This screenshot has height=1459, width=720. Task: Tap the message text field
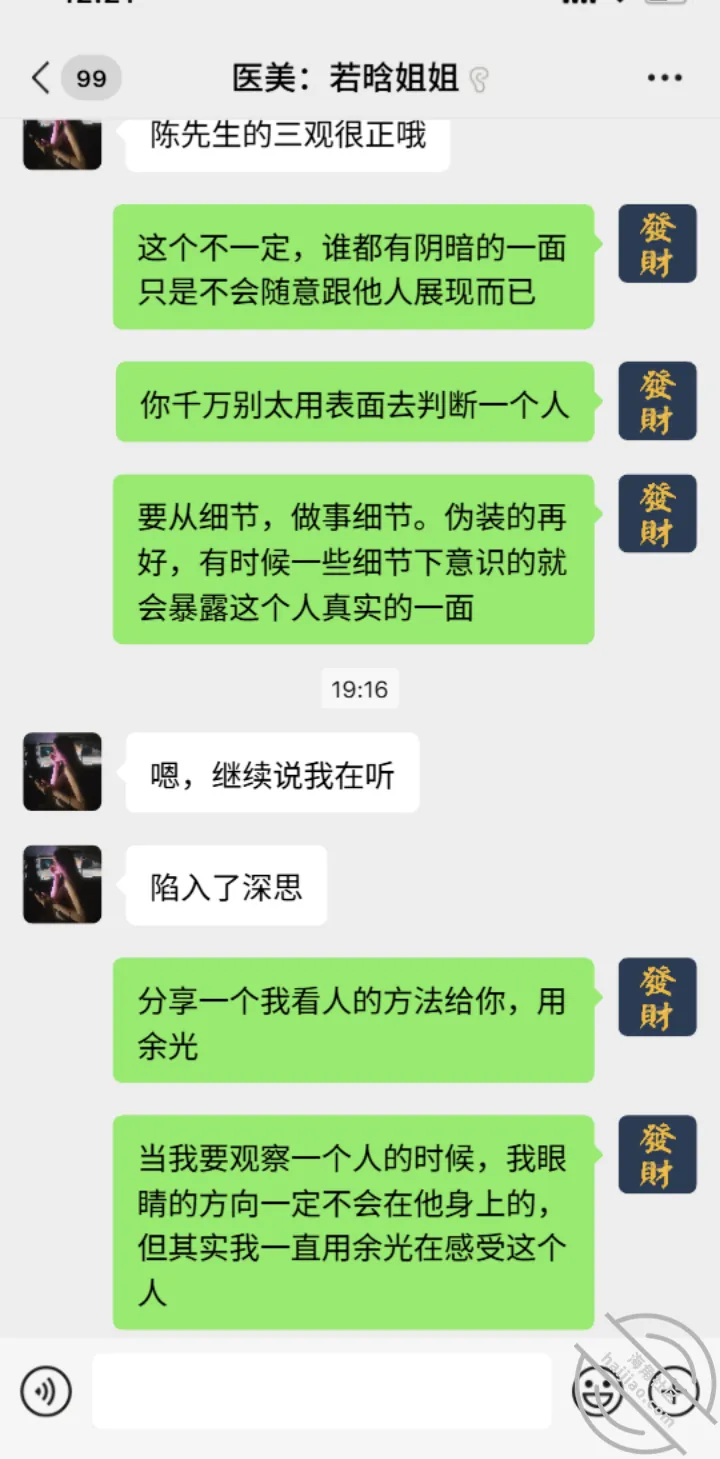click(x=321, y=1391)
